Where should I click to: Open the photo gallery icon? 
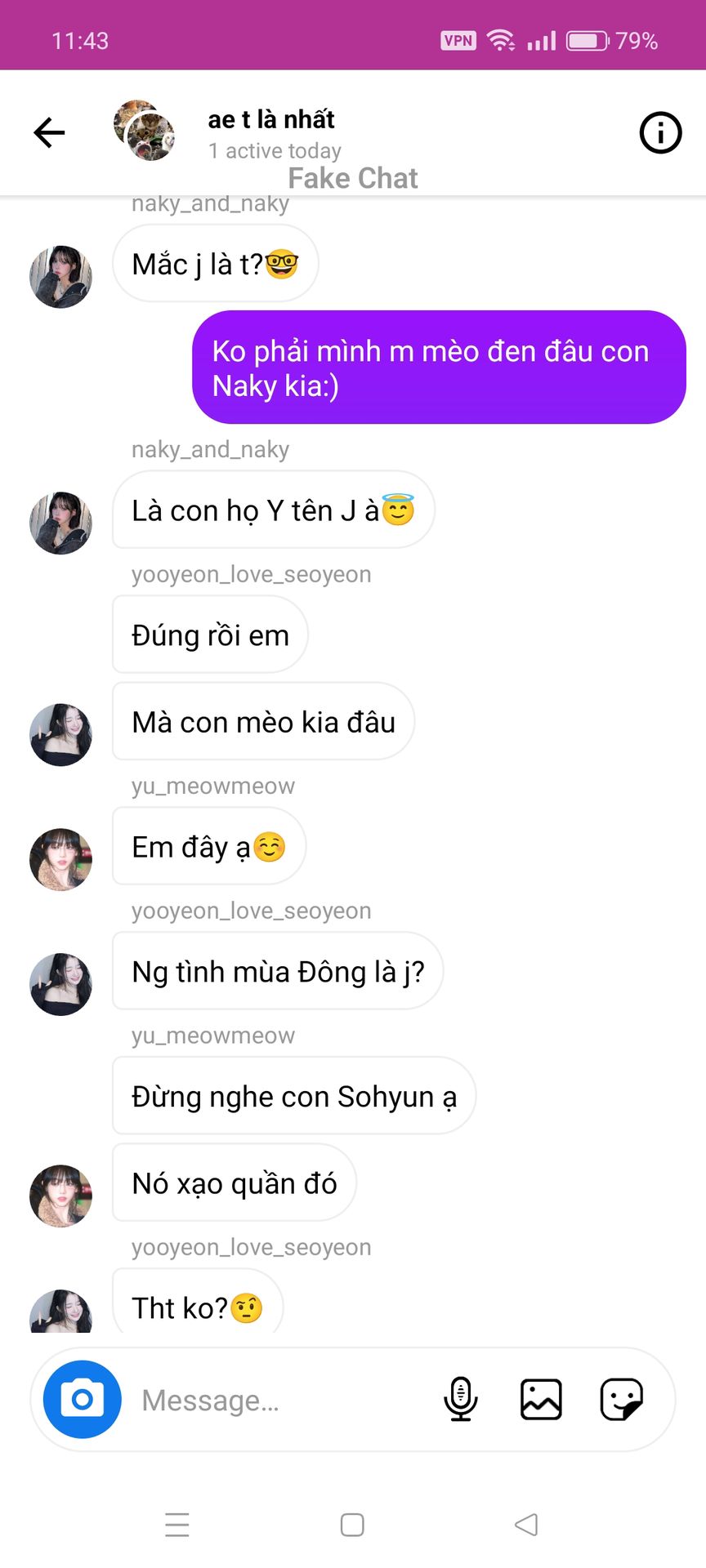[541, 1399]
